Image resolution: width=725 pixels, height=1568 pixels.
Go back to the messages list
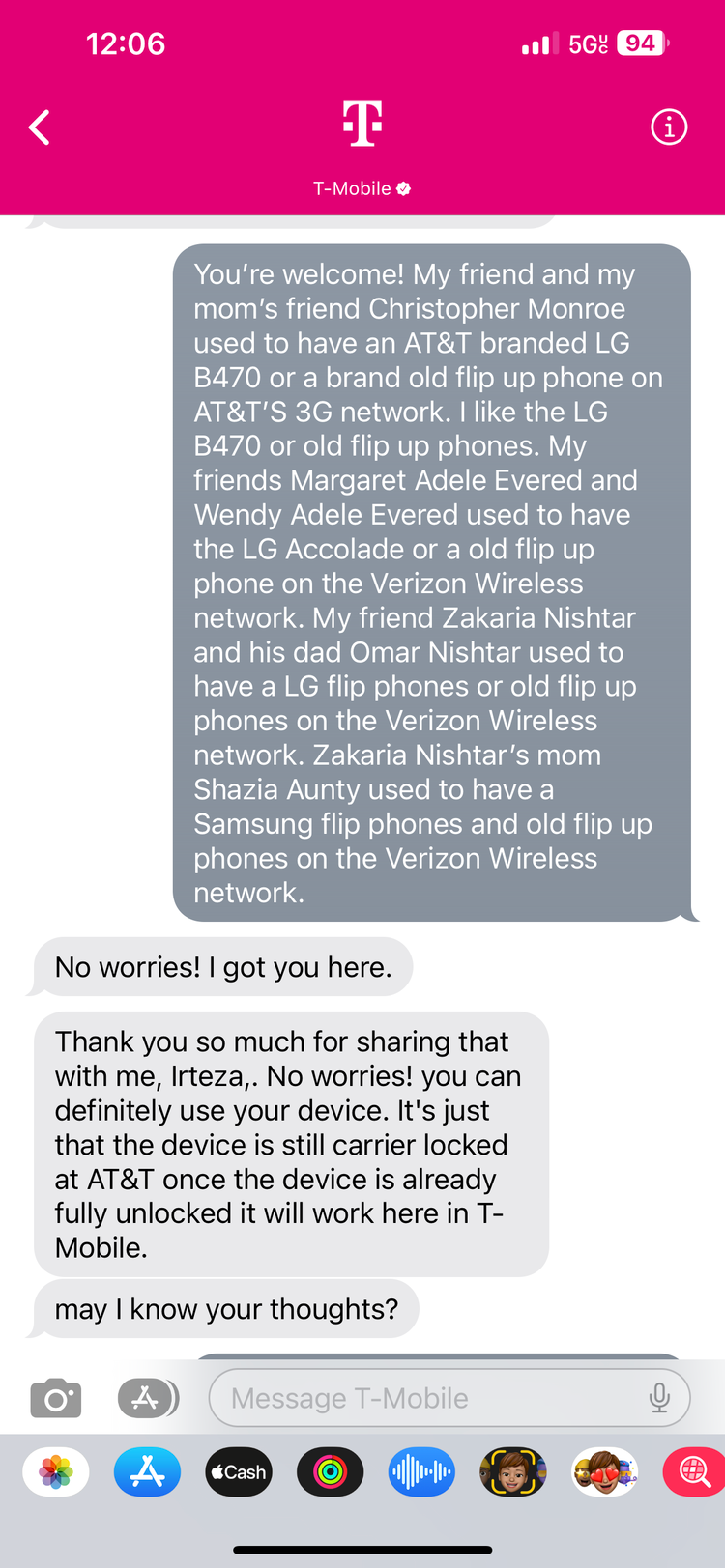click(x=40, y=128)
